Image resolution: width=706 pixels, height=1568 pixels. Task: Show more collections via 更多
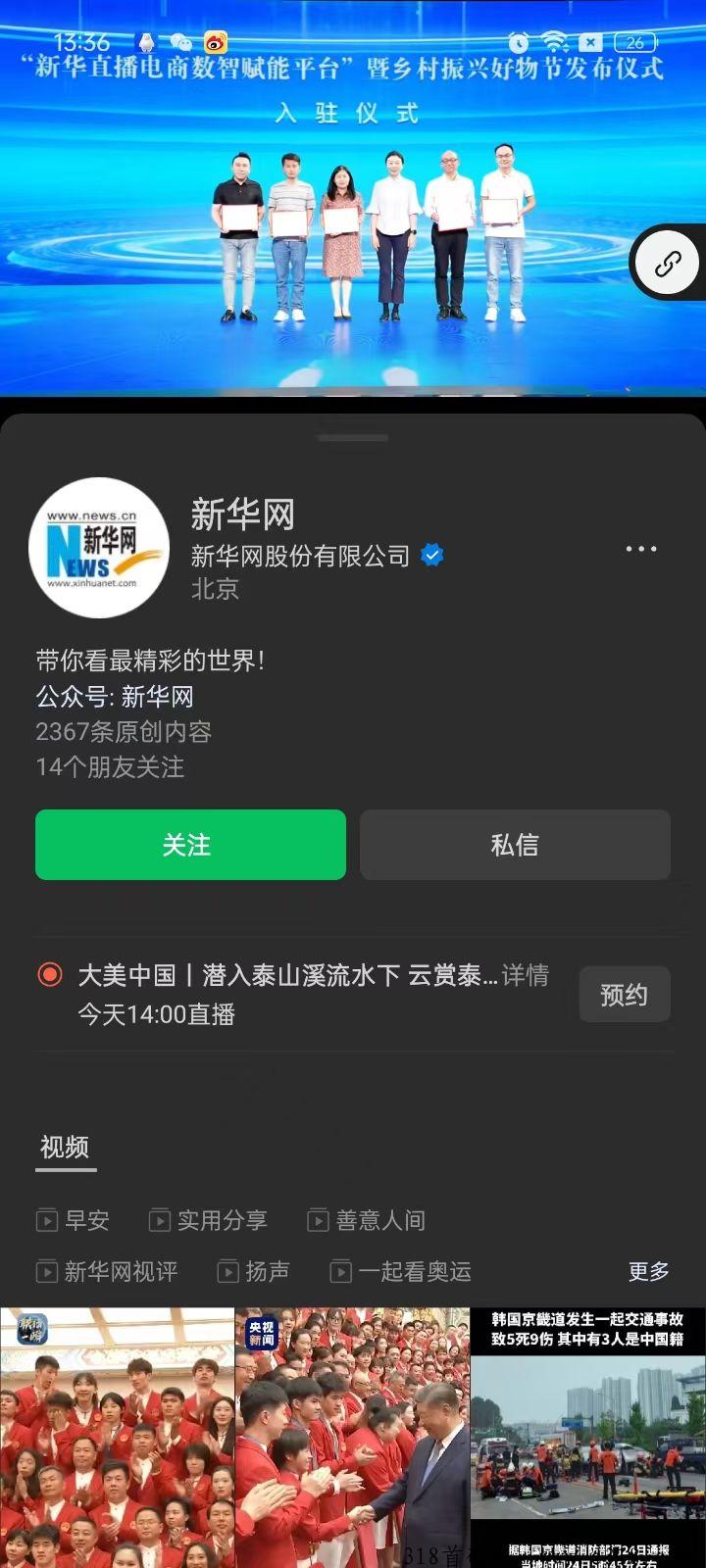tap(648, 1271)
